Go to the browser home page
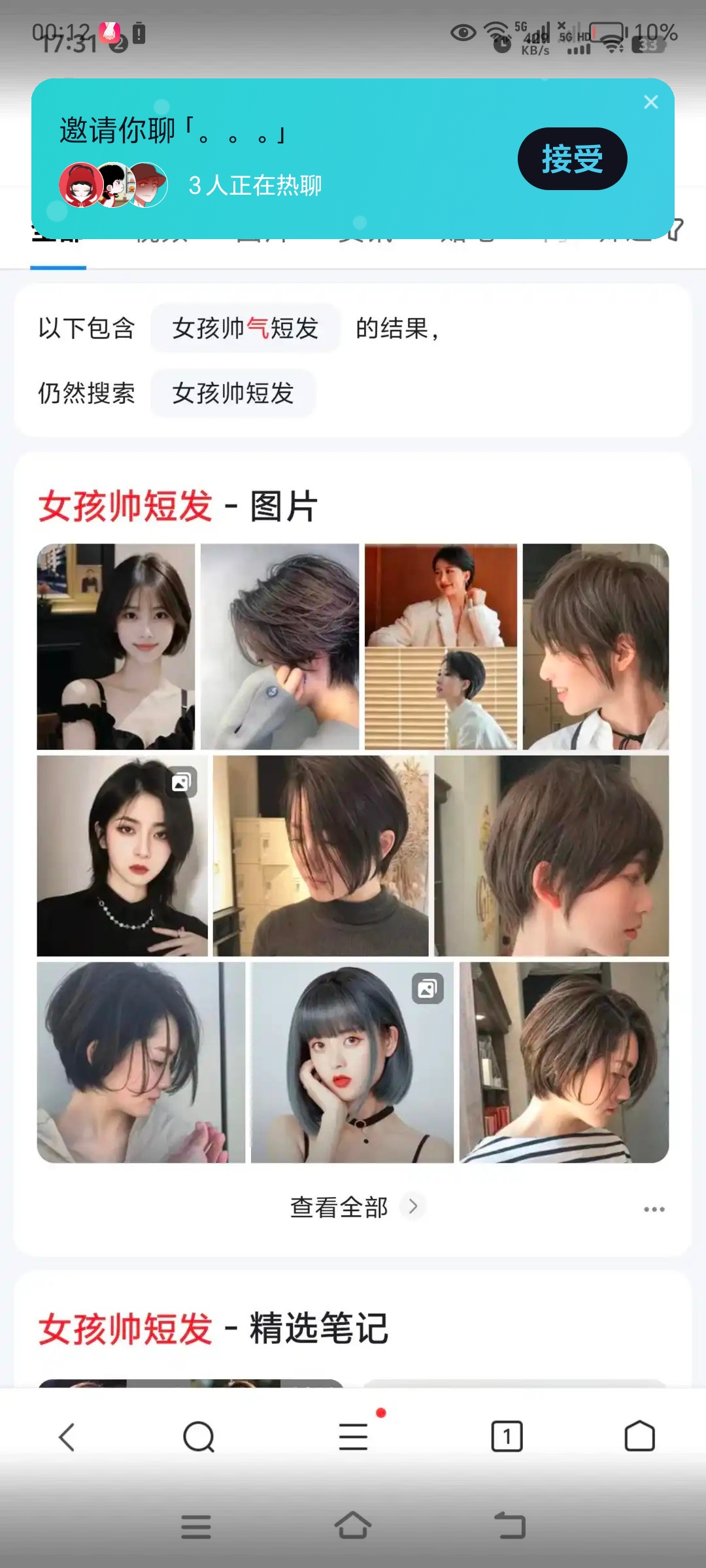 coord(639,1436)
